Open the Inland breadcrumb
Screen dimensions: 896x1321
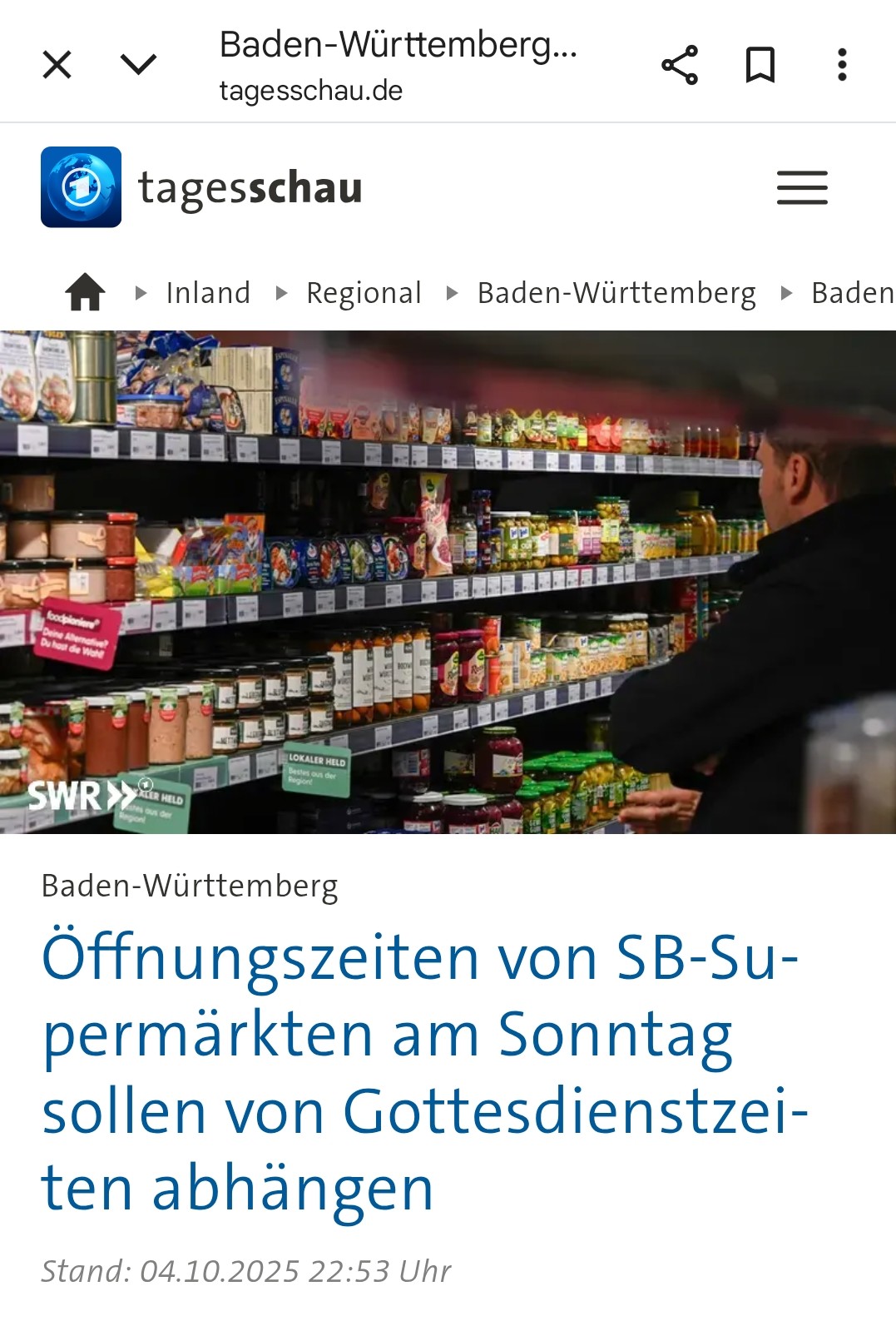coord(208,293)
